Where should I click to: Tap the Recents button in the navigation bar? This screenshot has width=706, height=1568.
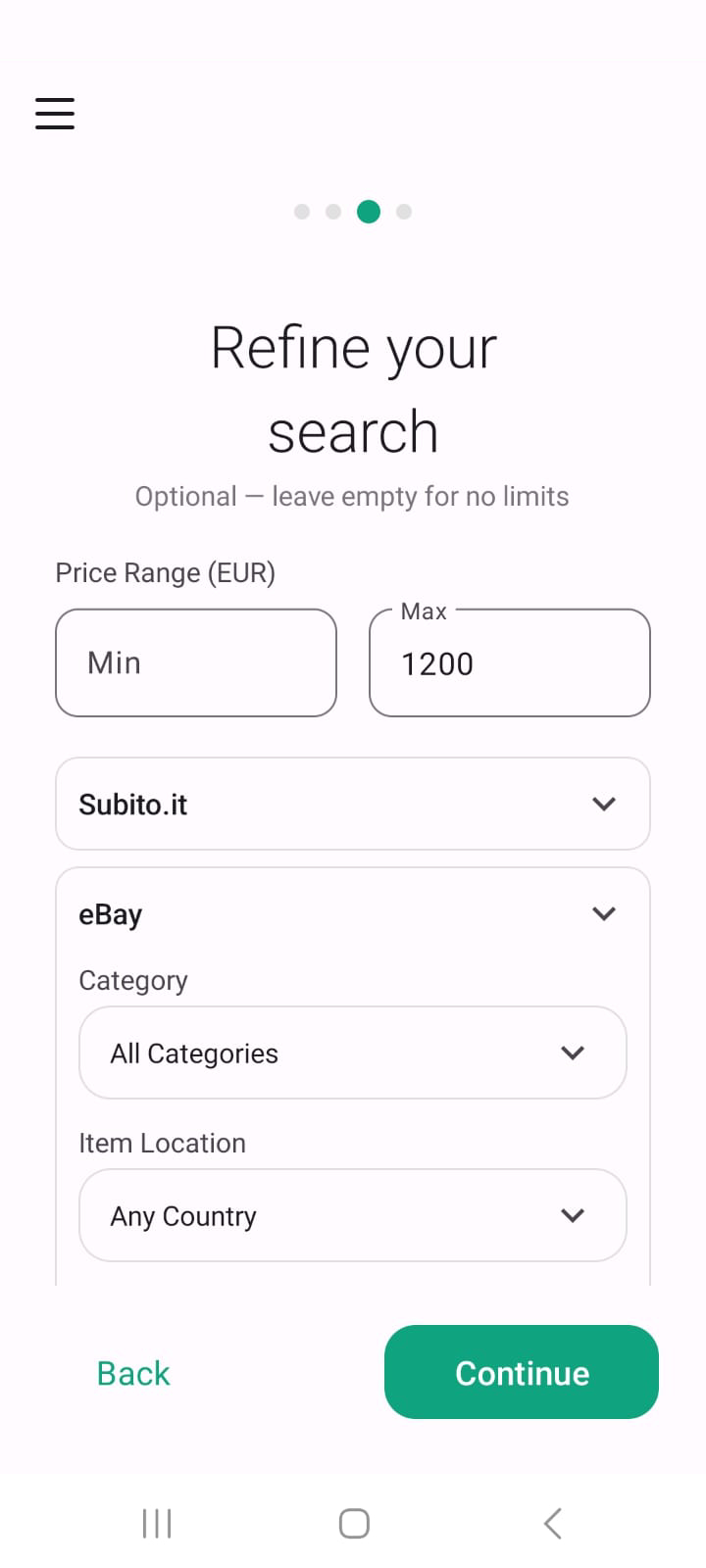pos(156,1523)
